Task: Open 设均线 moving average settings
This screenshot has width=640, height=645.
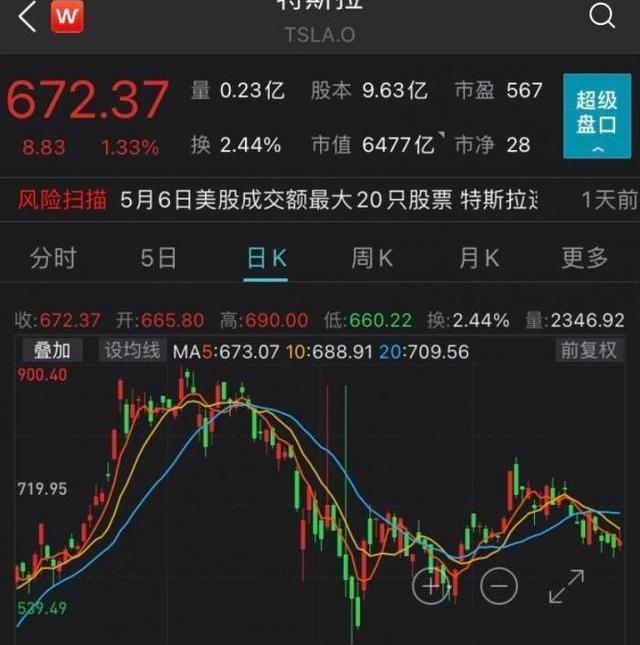Action: [133, 351]
